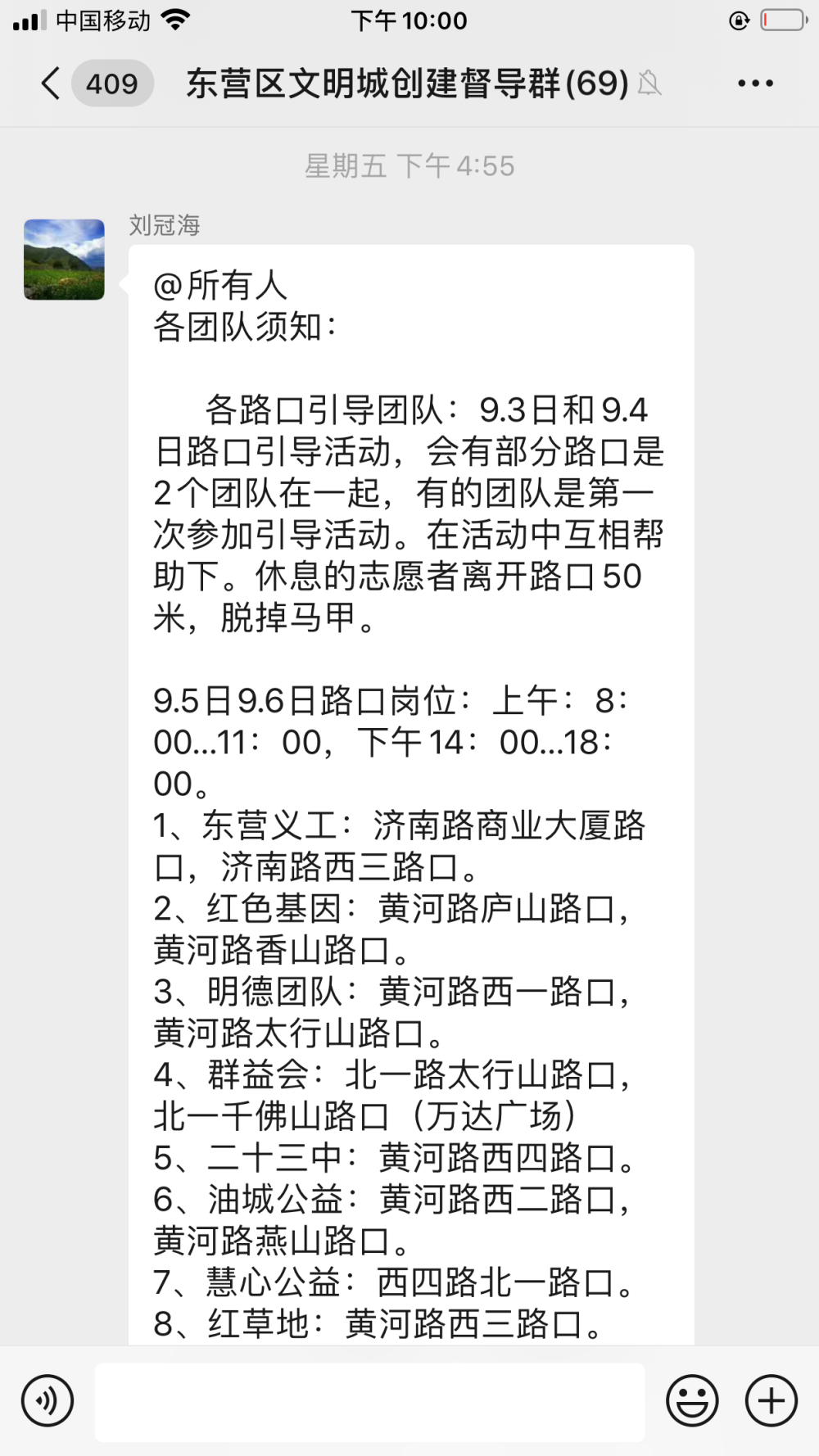Focus the message text field
Screen dimensions: 819x1456
click(370, 1402)
